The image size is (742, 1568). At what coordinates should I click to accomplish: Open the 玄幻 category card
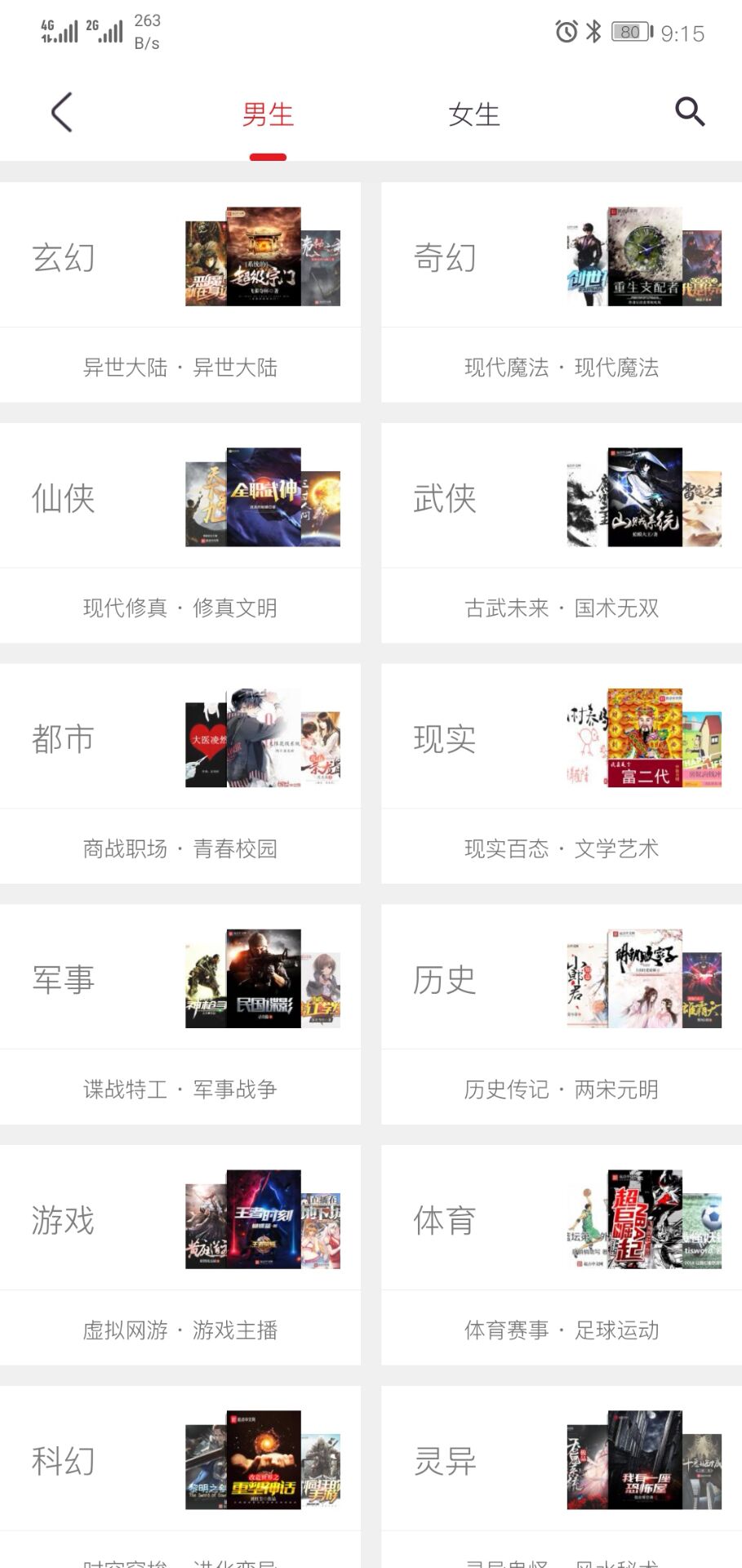(x=180, y=256)
